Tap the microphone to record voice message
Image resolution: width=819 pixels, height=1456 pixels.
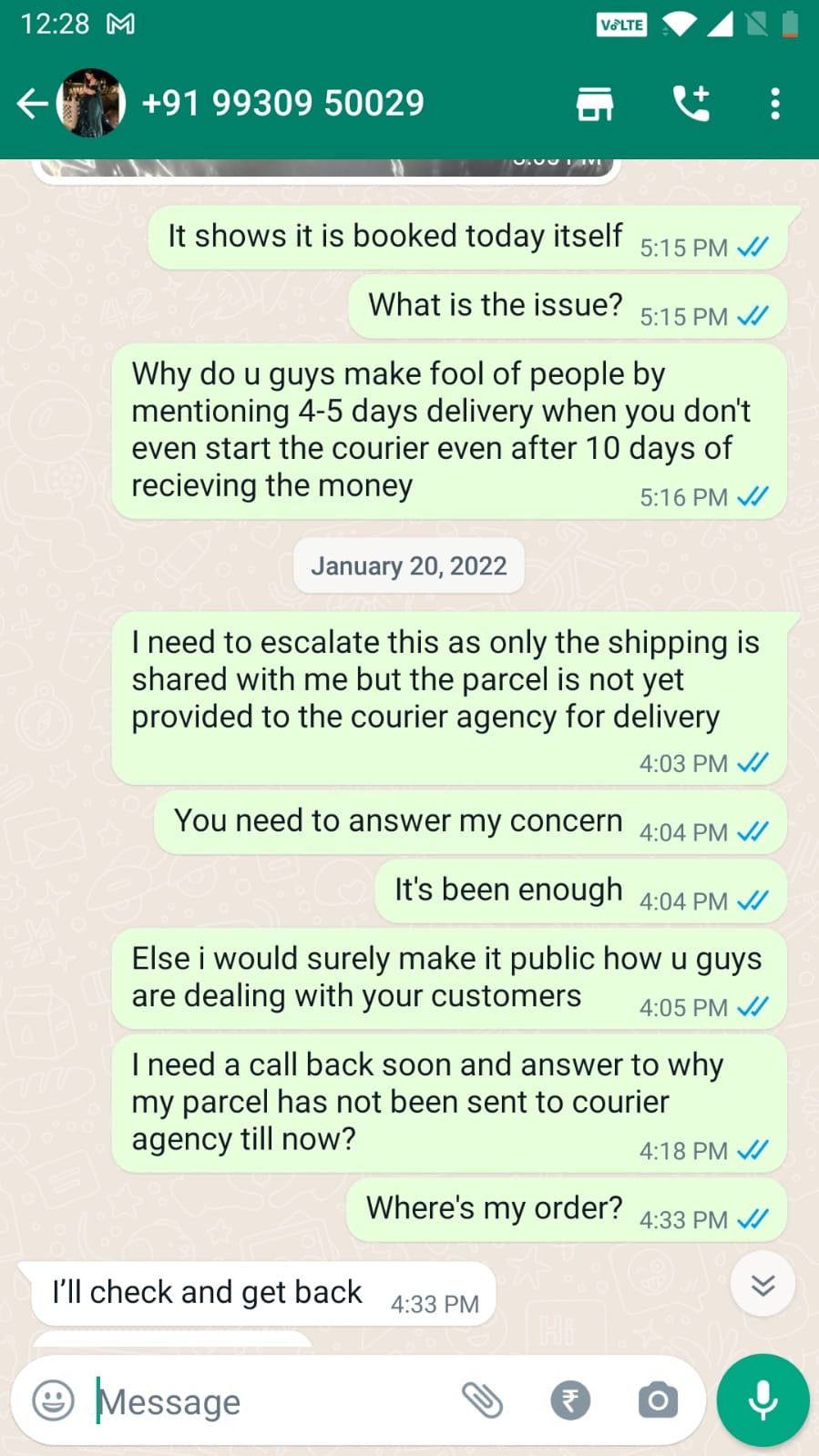pos(763,1400)
